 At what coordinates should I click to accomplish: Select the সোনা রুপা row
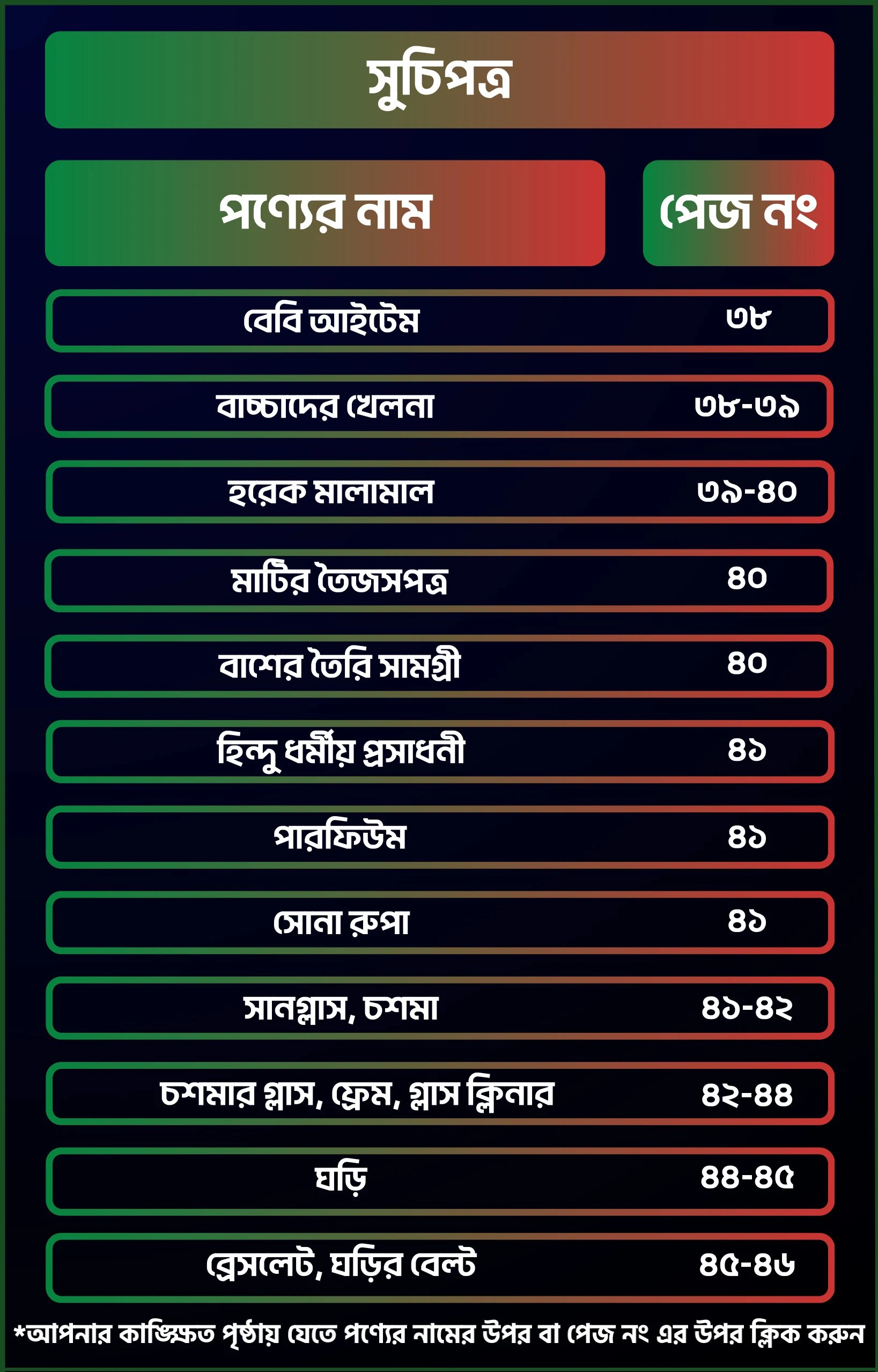[x=341, y=922]
